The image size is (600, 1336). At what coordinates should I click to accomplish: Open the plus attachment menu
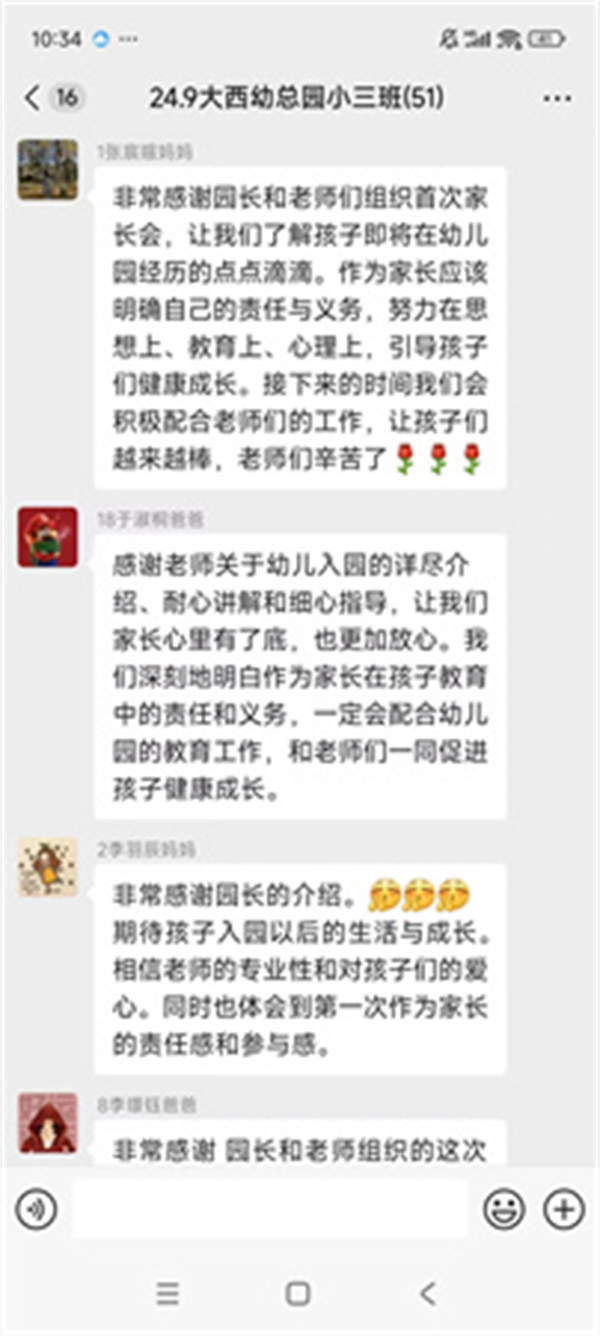pyautogui.click(x=563, y=1210)
